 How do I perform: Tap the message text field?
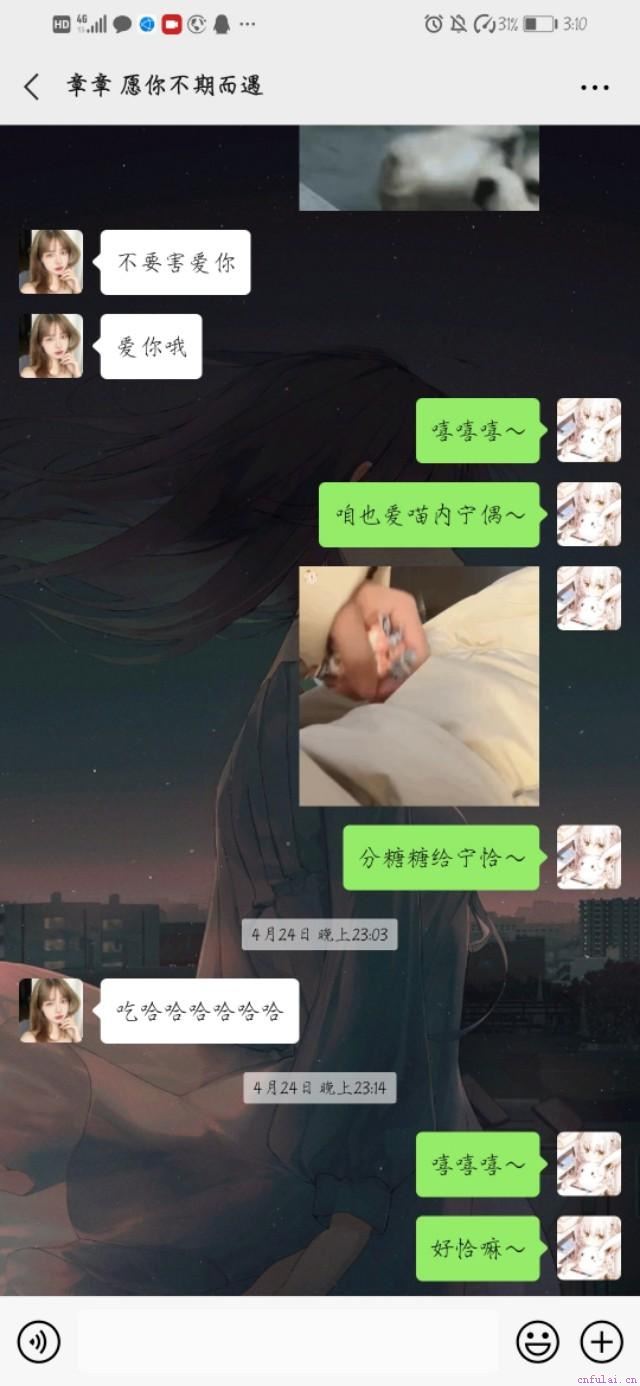click(287, 1341)
